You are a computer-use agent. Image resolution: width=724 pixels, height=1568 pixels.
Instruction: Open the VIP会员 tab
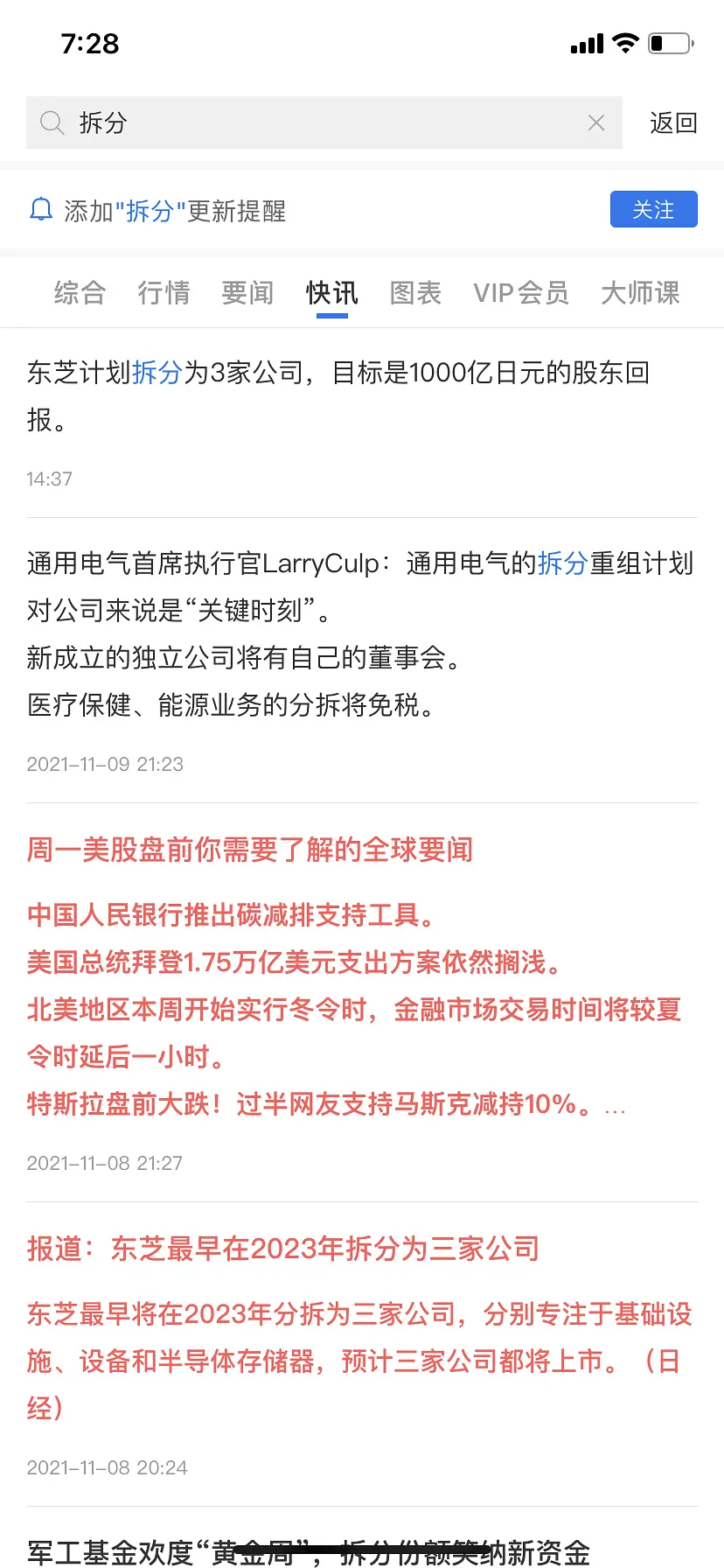click(521, 292)
